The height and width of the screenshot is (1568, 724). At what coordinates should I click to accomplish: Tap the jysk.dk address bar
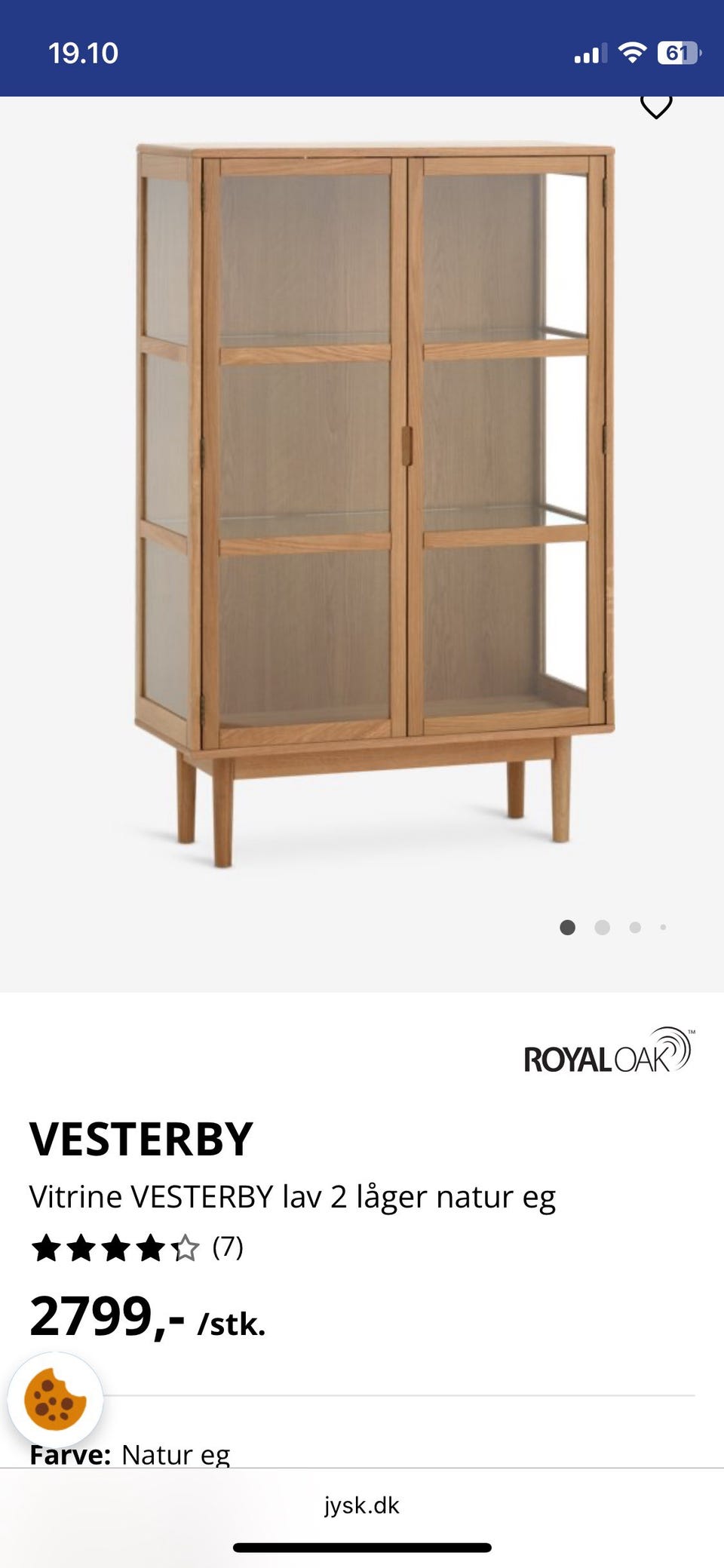(x=362, y=1505)
